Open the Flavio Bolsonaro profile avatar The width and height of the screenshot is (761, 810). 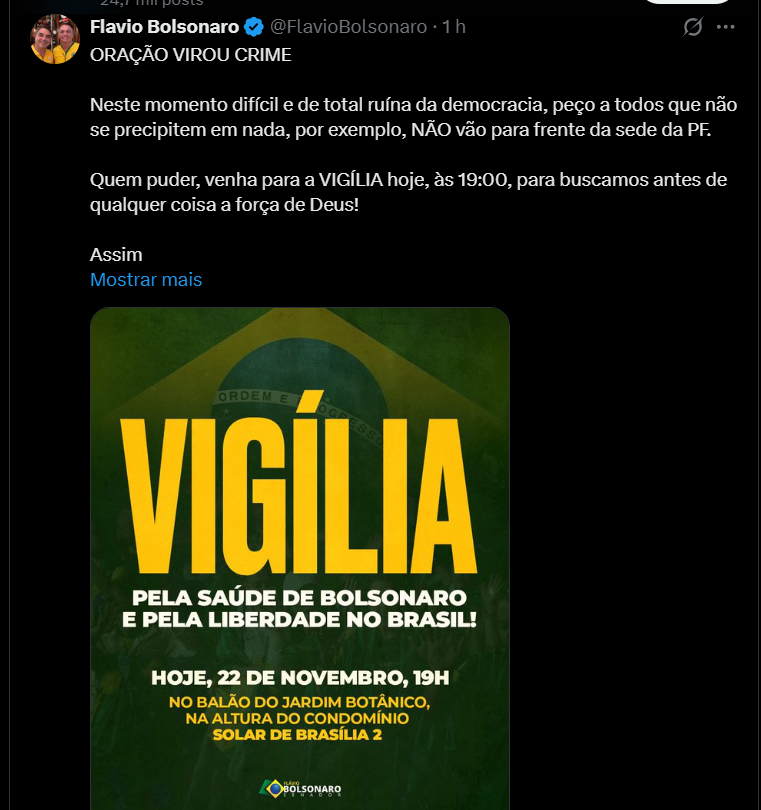pos(55,40)
